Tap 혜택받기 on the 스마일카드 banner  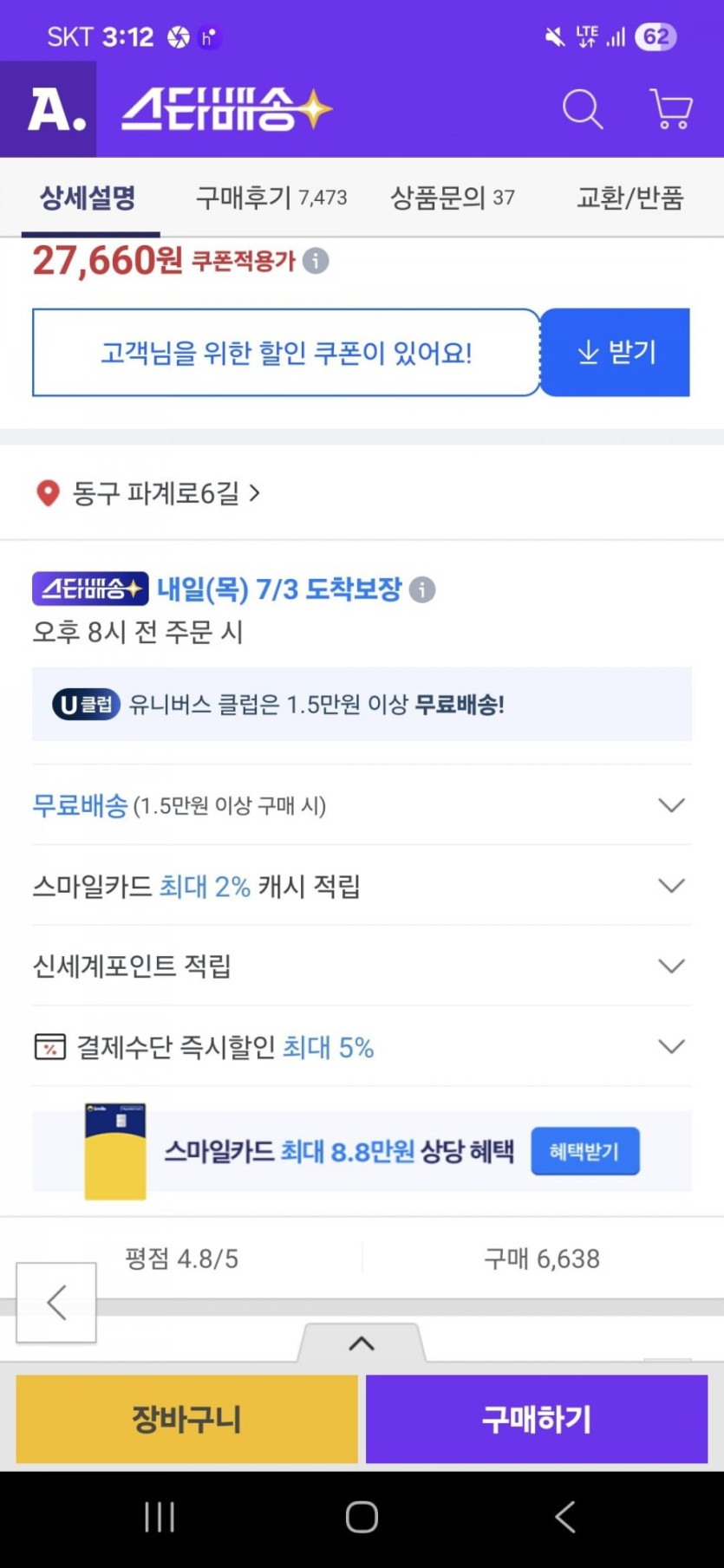click(x=585, y=1151)
